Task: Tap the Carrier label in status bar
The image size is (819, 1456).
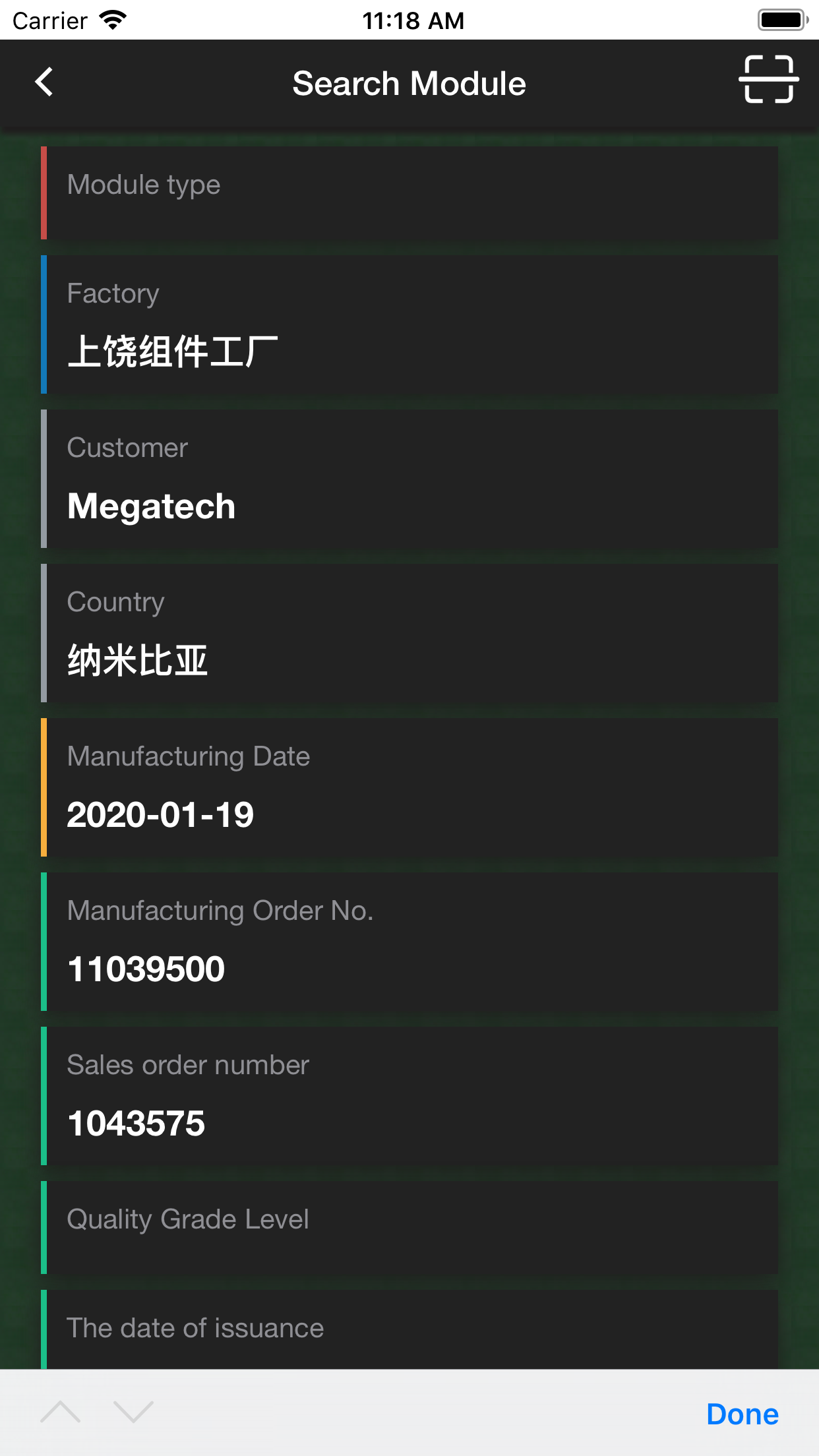Action: pyautogui.click(x=47, y=20)
